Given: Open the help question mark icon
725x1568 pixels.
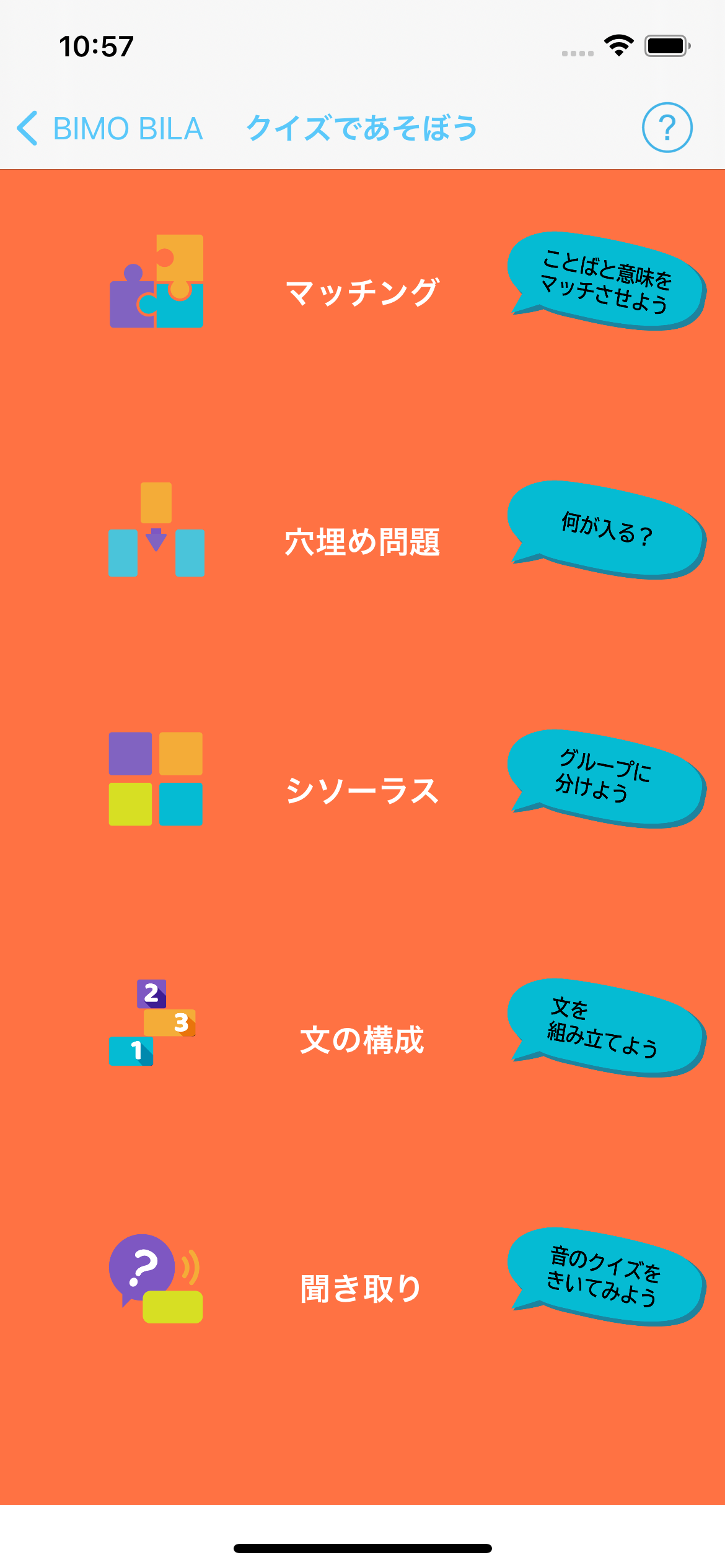Looking at the screenshot, I should coord(667,128).
